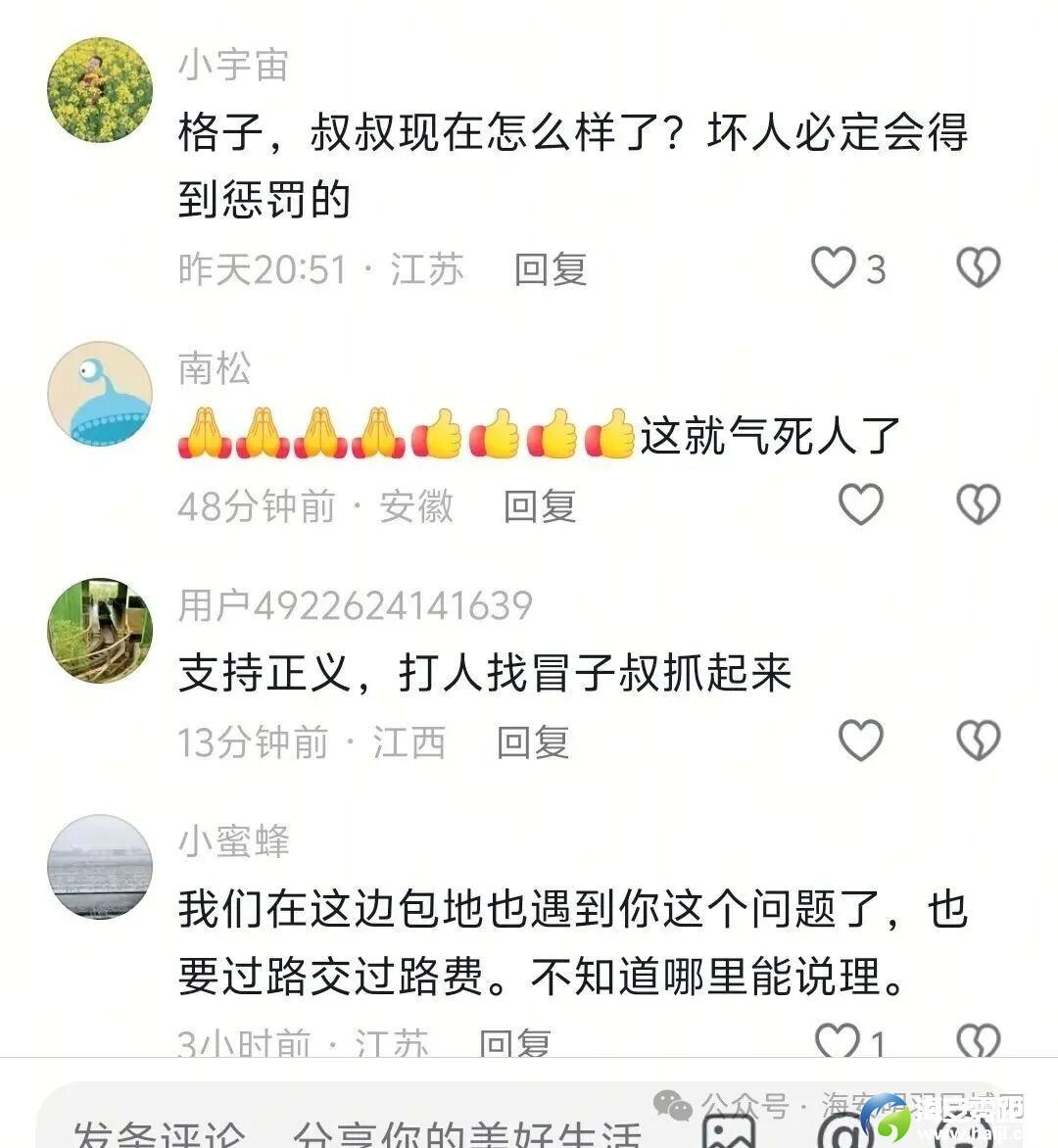
Task: Visit 小蜜蜂's profile avatar
Action: coord(100,867)
